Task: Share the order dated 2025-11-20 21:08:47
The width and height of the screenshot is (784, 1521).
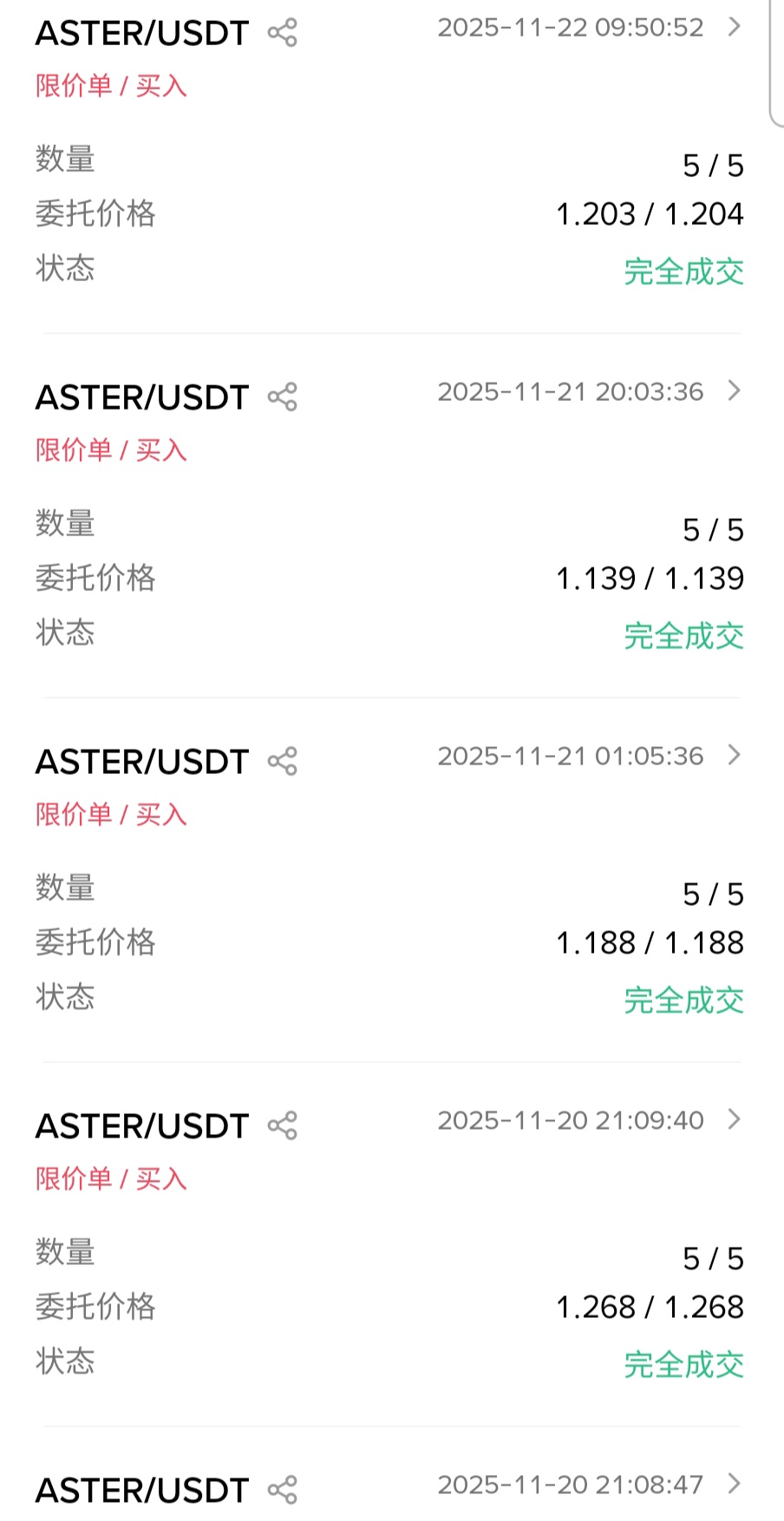Action: (283, 1491)
